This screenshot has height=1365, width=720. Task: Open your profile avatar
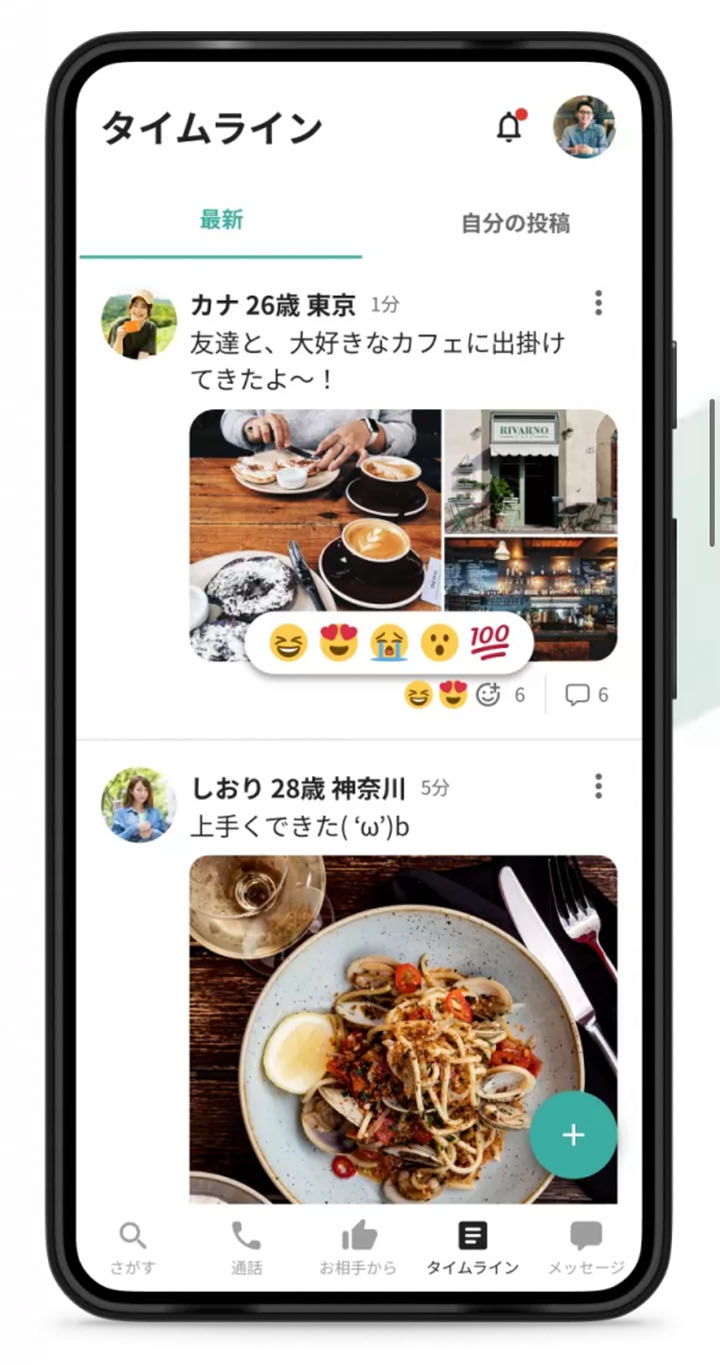click(x=584, y=127)
